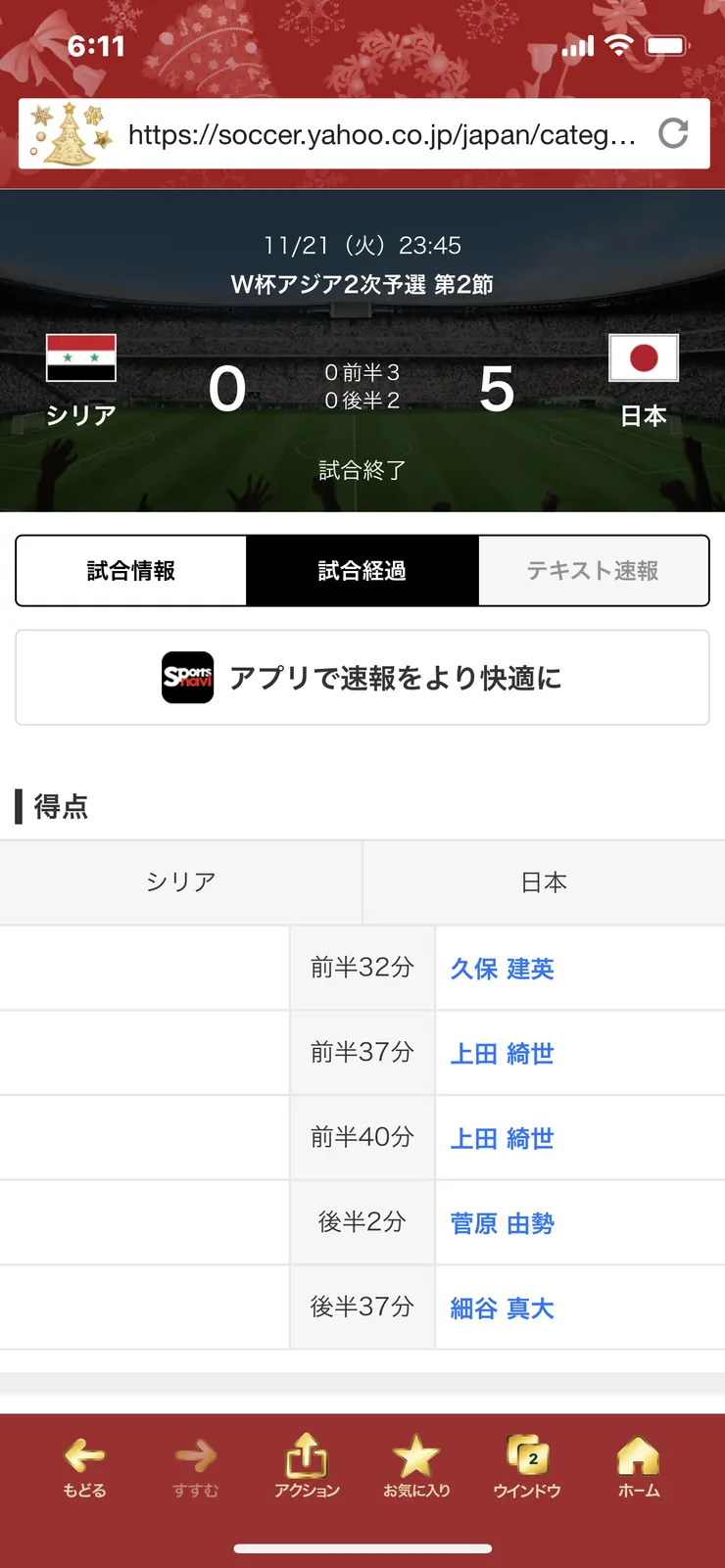View 細谷 真大 player profile

click(x=503, y=1308)
